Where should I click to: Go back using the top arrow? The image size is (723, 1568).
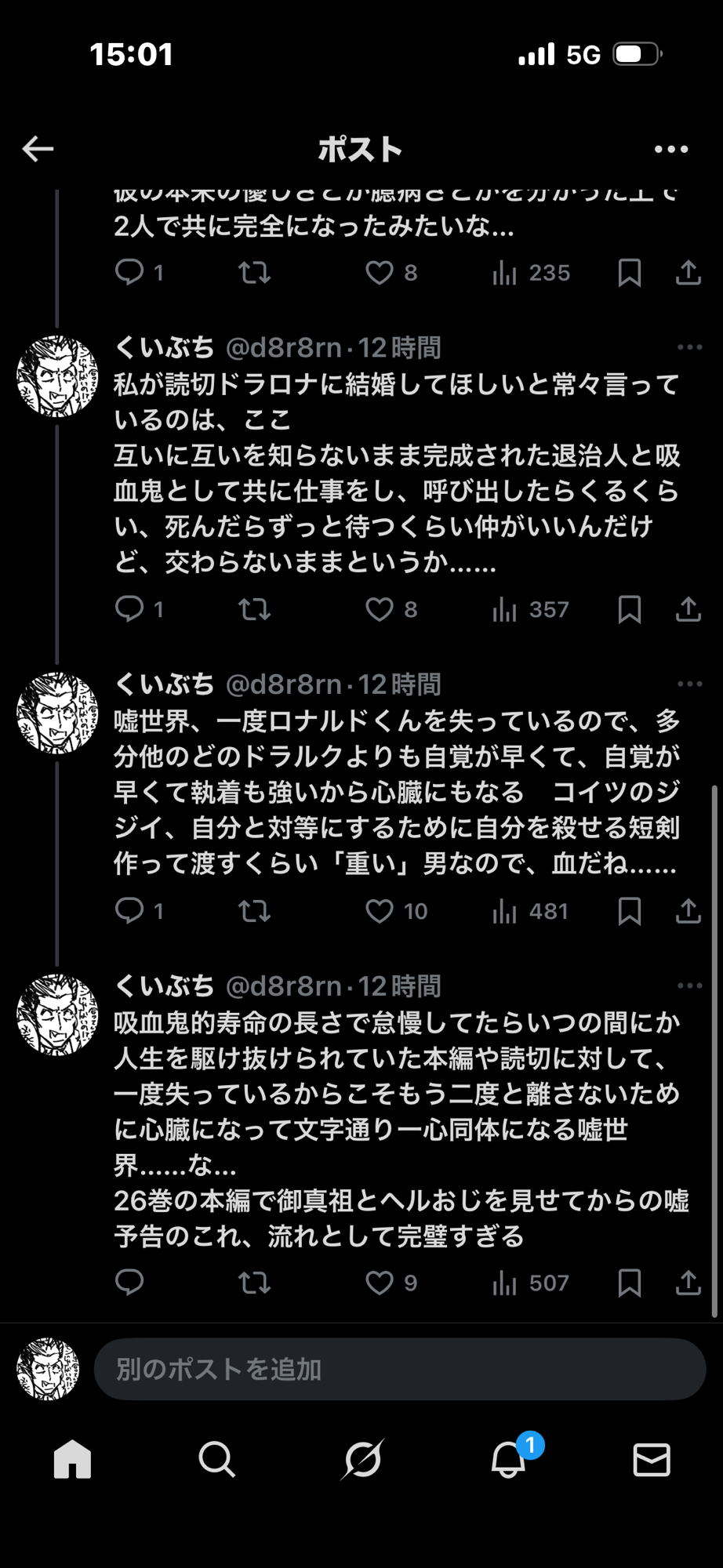click(38, 148)
